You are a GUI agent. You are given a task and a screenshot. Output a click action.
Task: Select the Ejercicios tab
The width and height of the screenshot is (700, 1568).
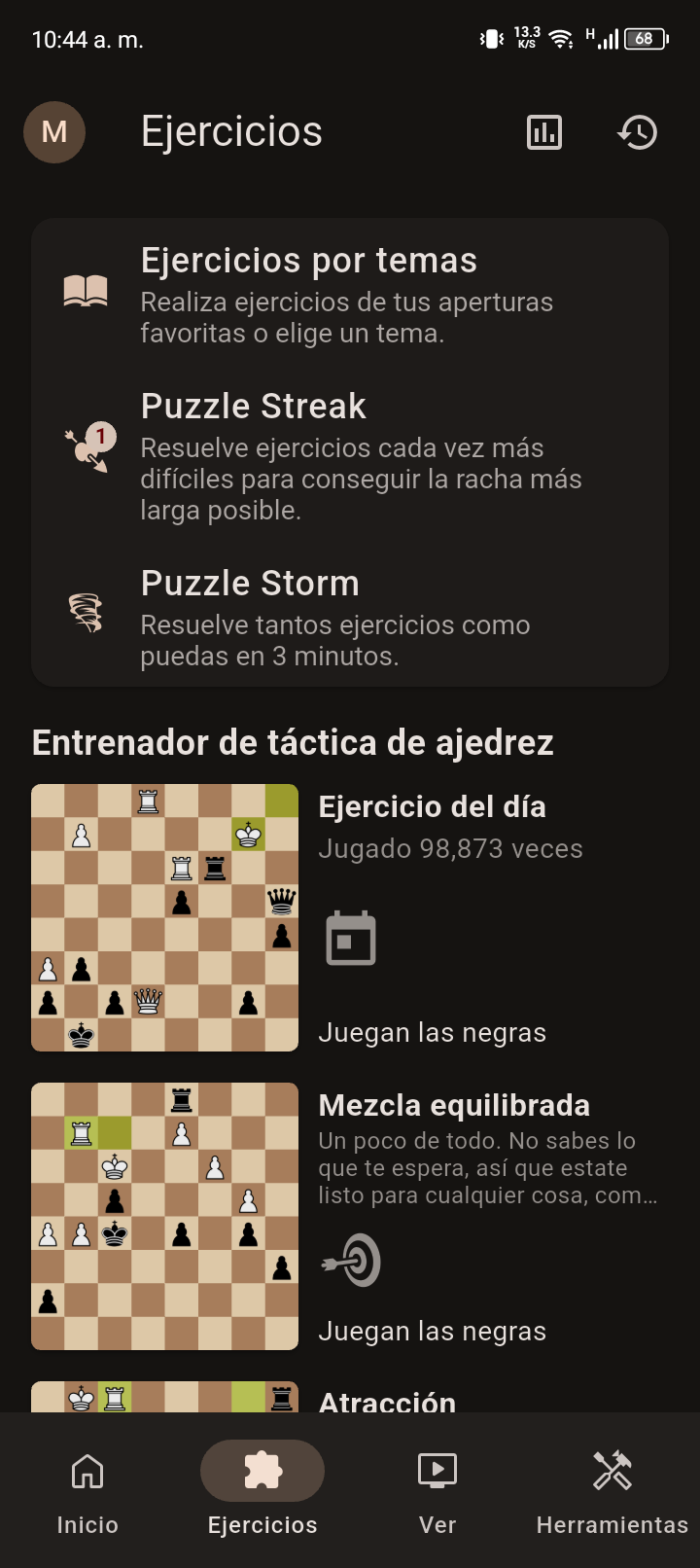pyautogui.click(x=262, y=1489)
